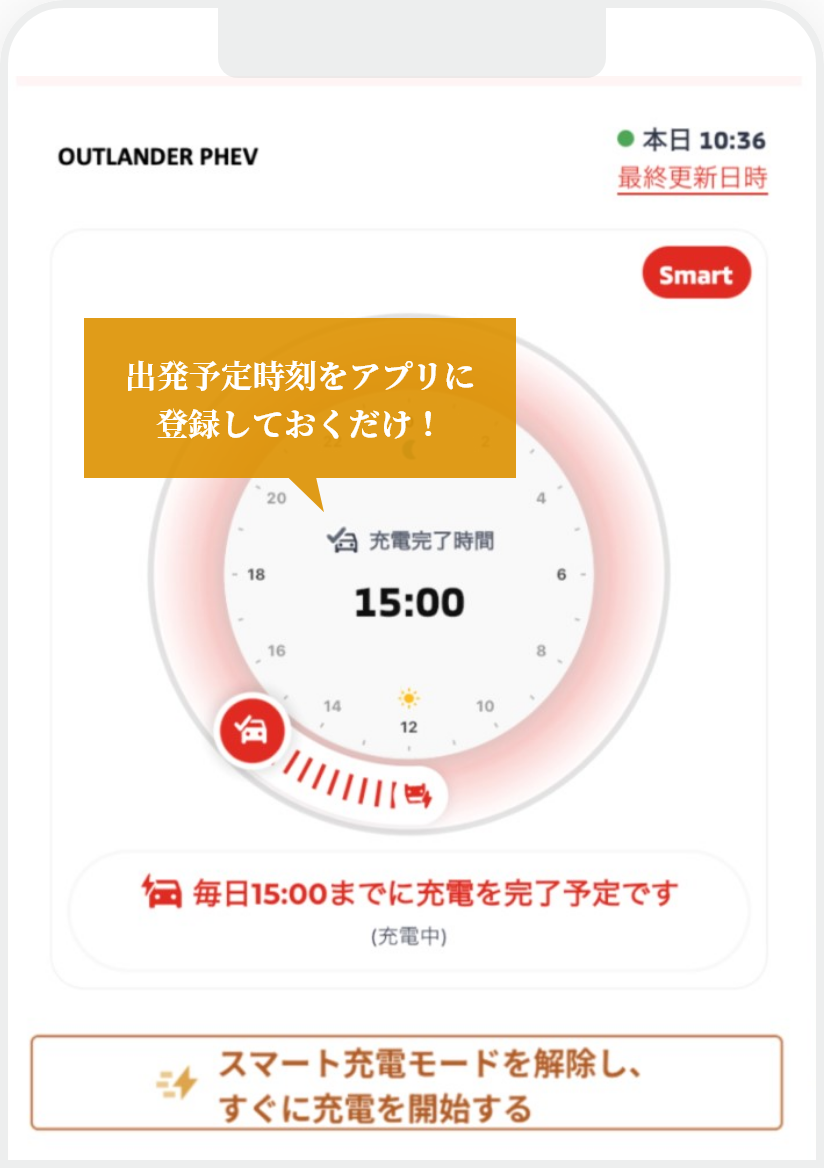Image resolution: width=824 pixels, height=1168 pixels.
Task: Tap the sun icon above the 12 mark
Action: tap(409, 698)
